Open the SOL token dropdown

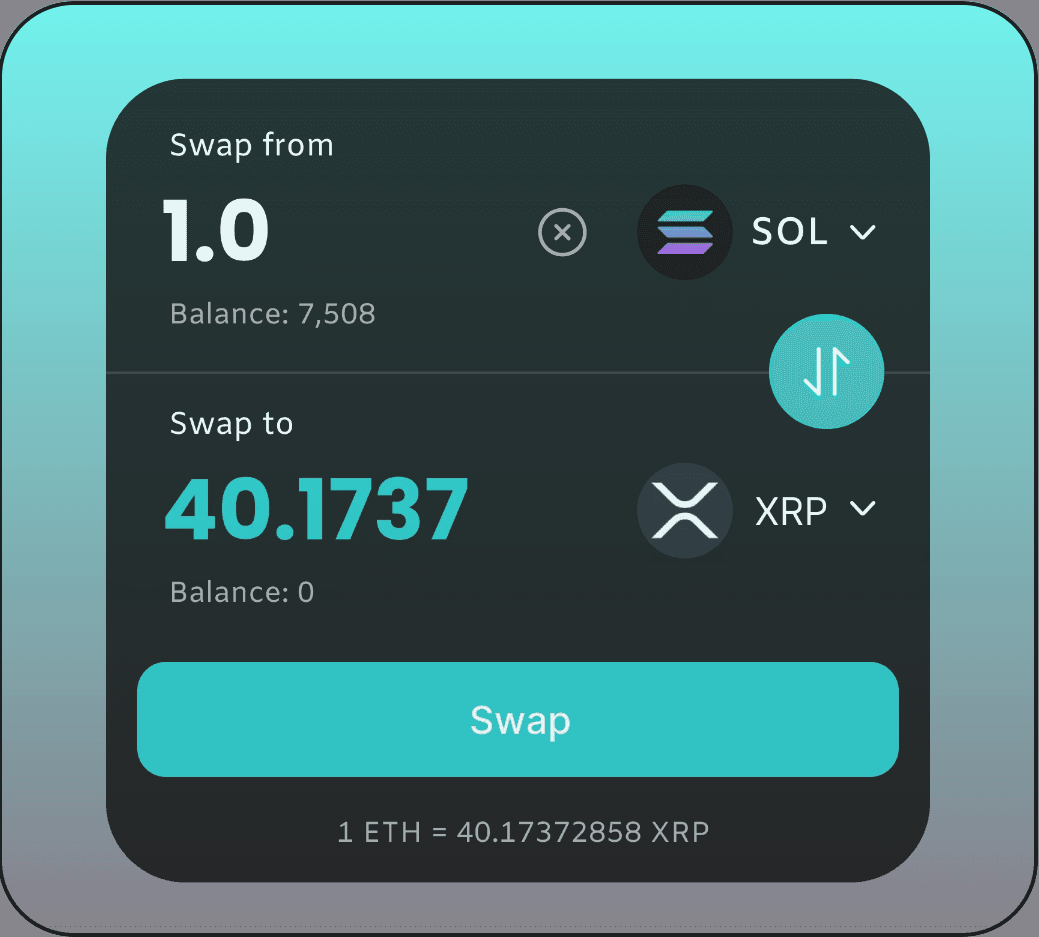[760, 232]
